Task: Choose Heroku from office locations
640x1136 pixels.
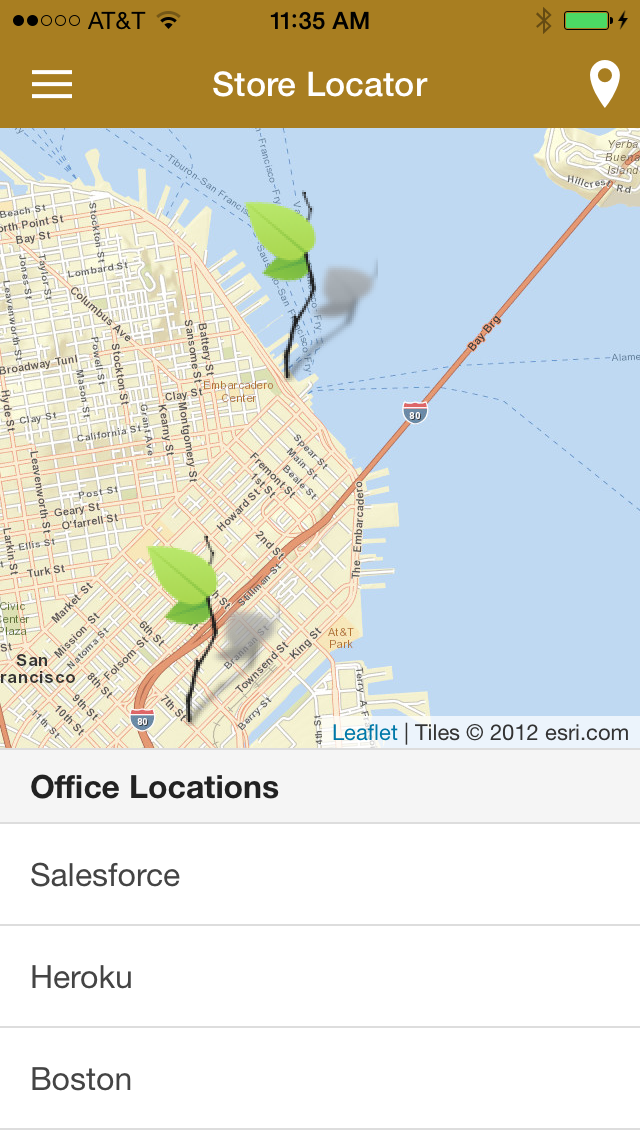Action: (320, 977)
